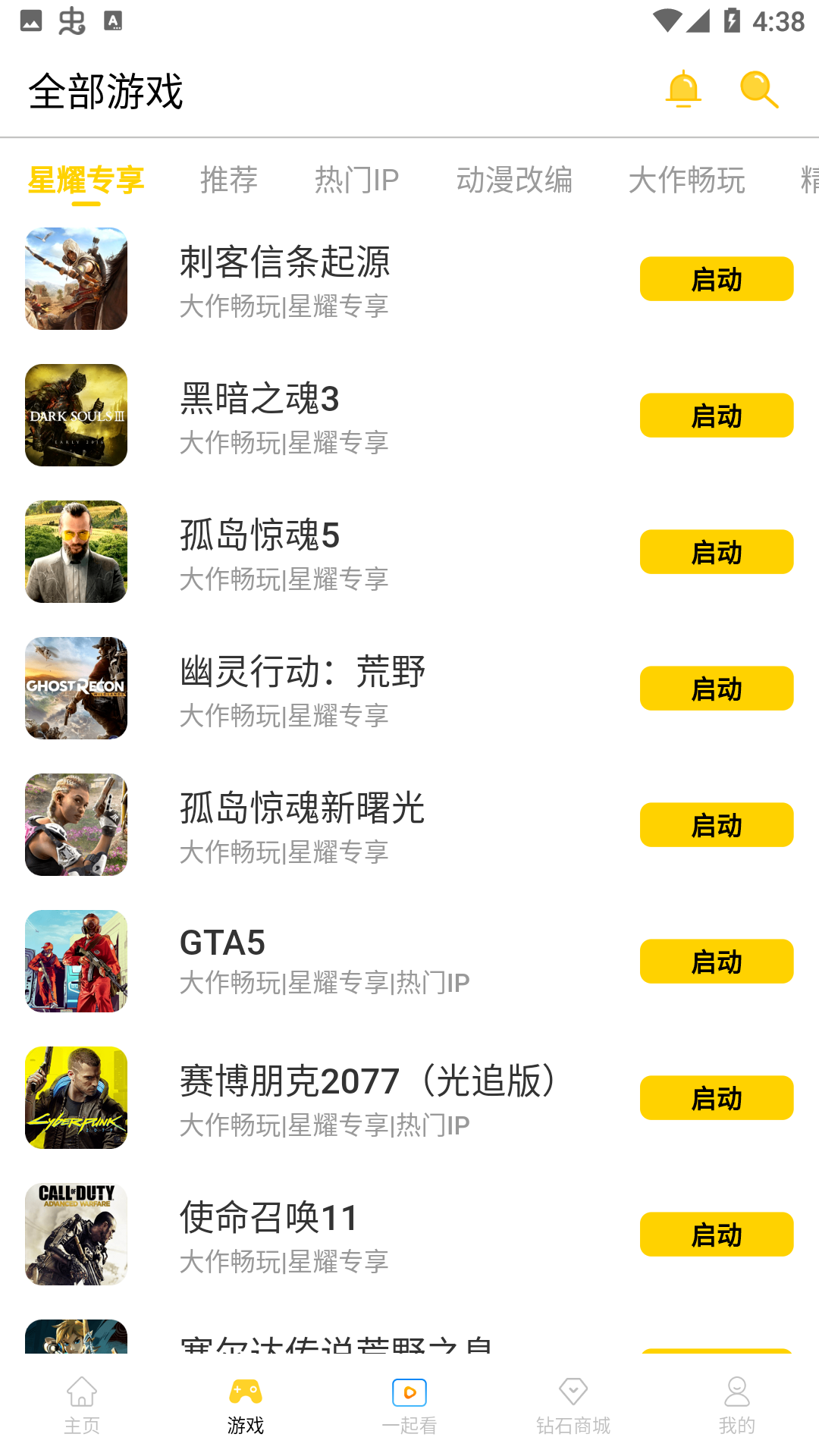
Task: Launch 刺客信条起源 with its 启动 button
Action: tap(717, 278)
